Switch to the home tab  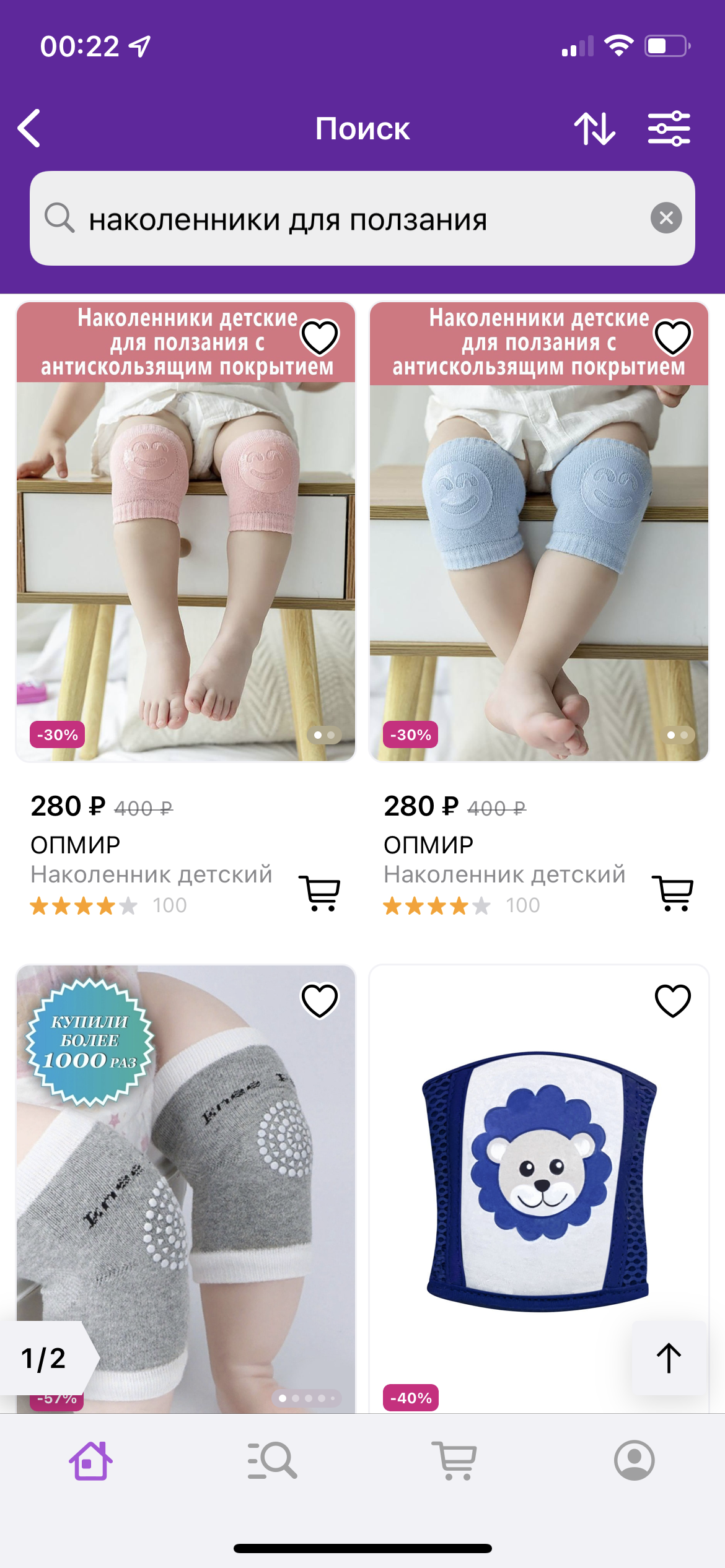(x=90, y=1460)
